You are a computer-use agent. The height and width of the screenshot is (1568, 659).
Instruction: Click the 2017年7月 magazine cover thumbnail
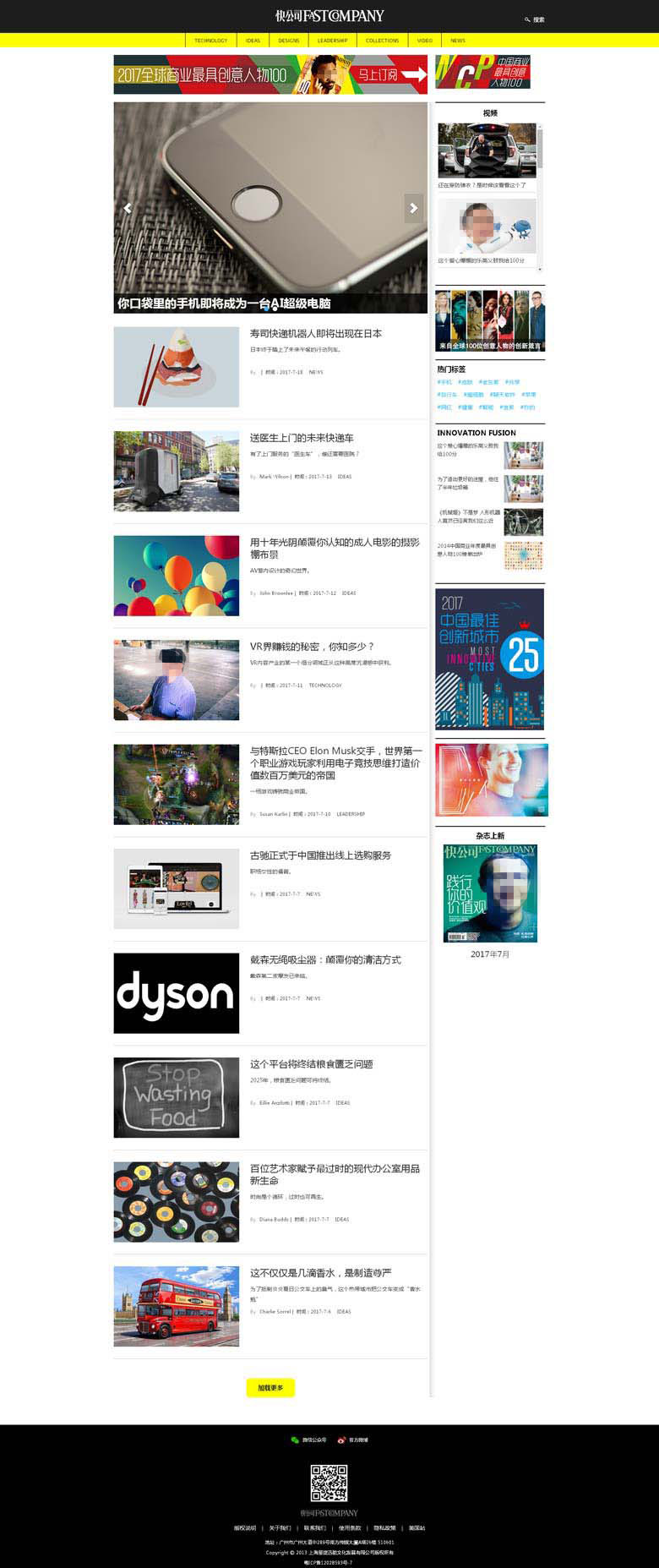490,891
